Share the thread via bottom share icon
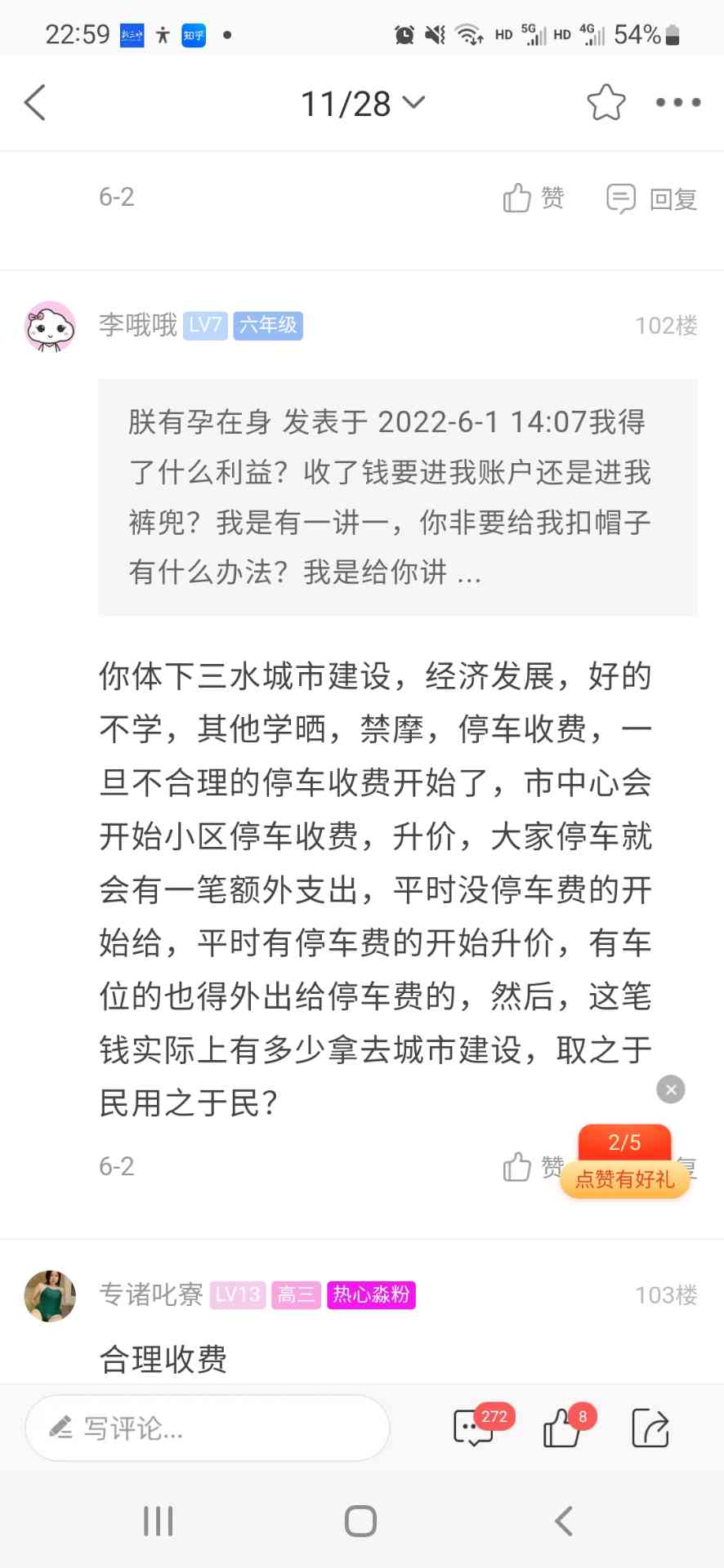 click(x=650, y=1428)
